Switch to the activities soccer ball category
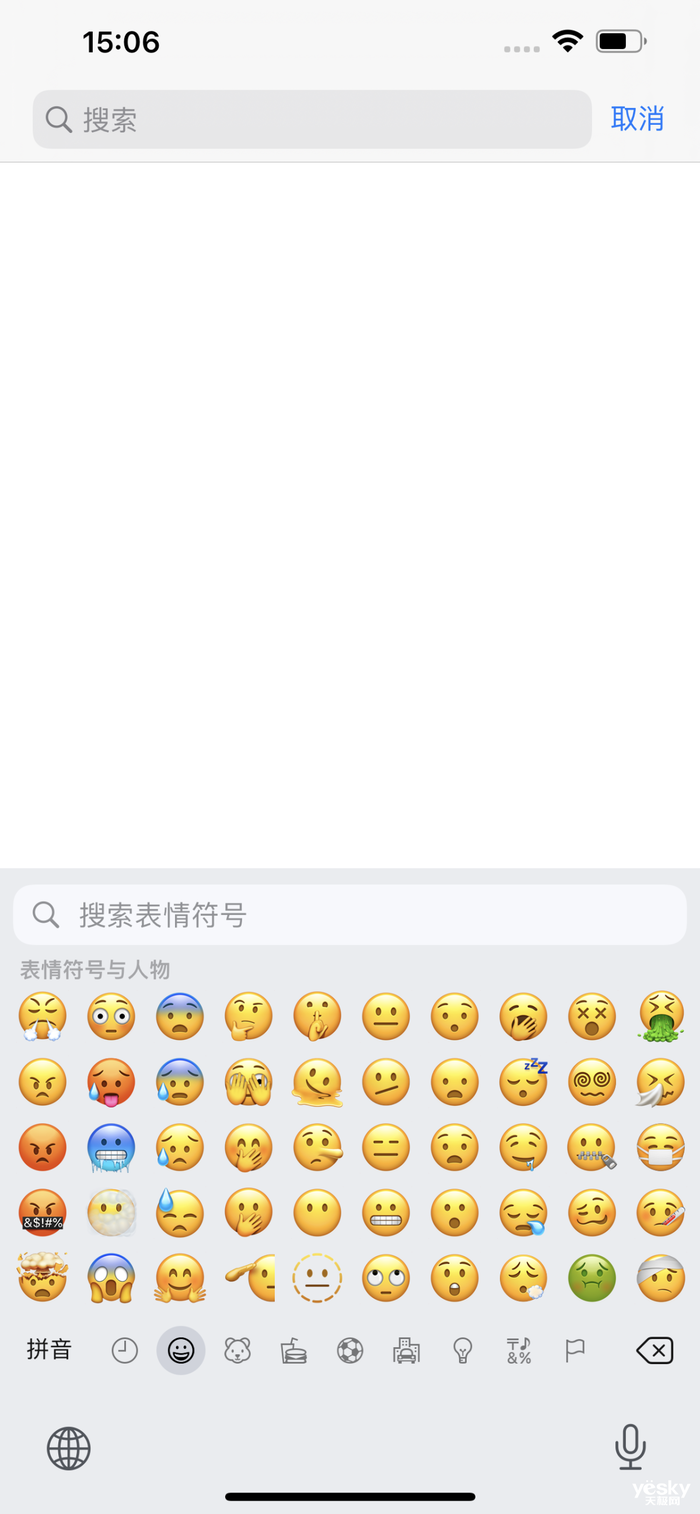 [350, 1351]
